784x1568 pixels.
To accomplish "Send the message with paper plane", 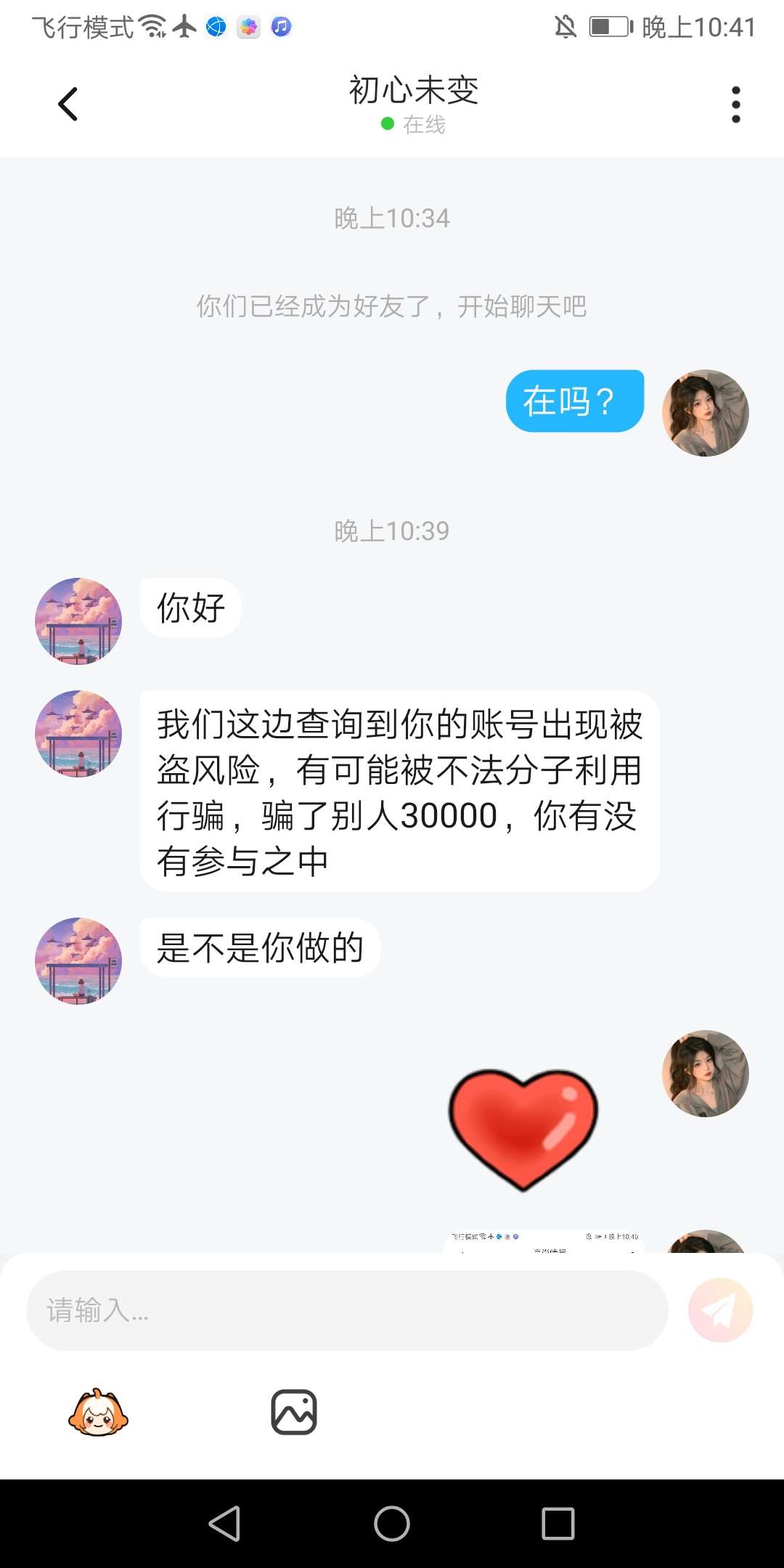I will tap(720, 1310).
